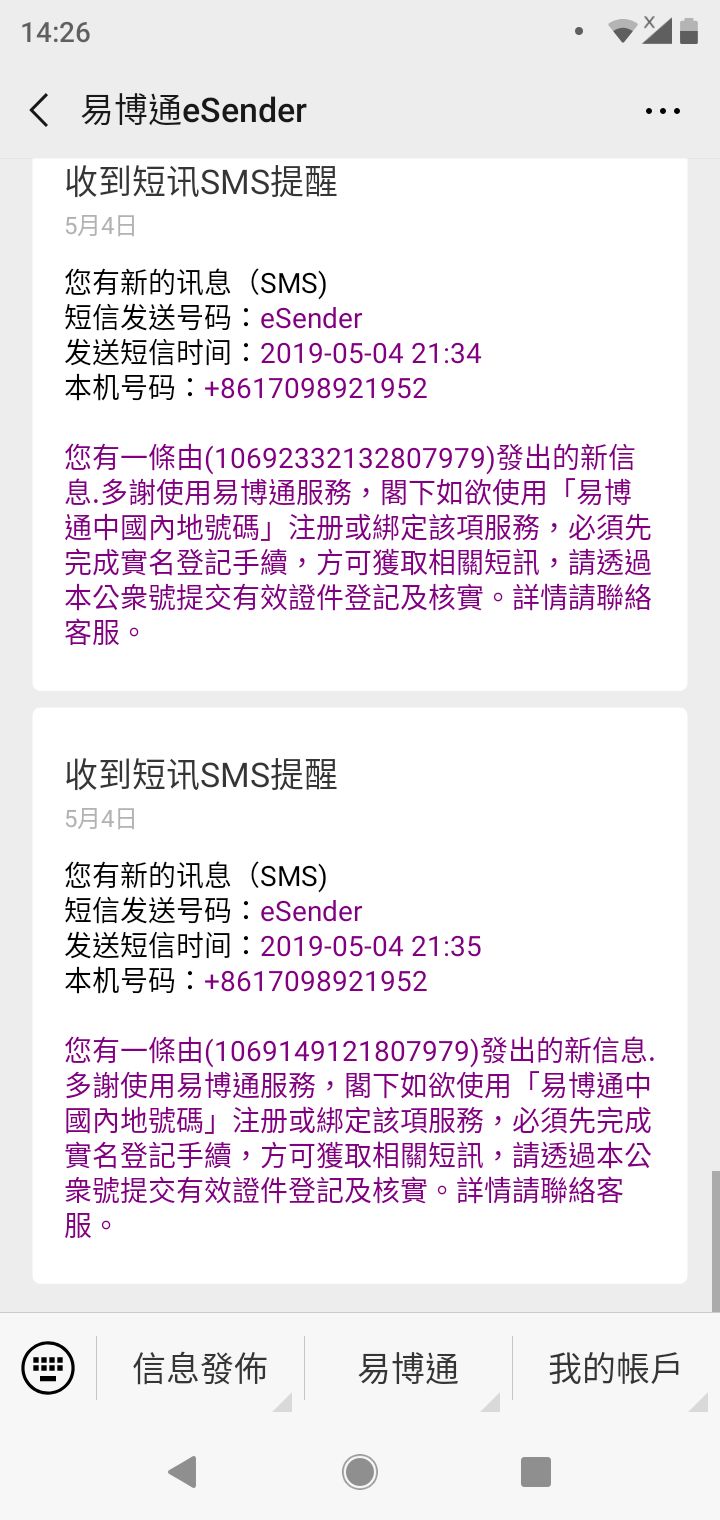Screen dimensions: 720x1520
Task: Open recent apps from navigation bar
Action: 536,1471
